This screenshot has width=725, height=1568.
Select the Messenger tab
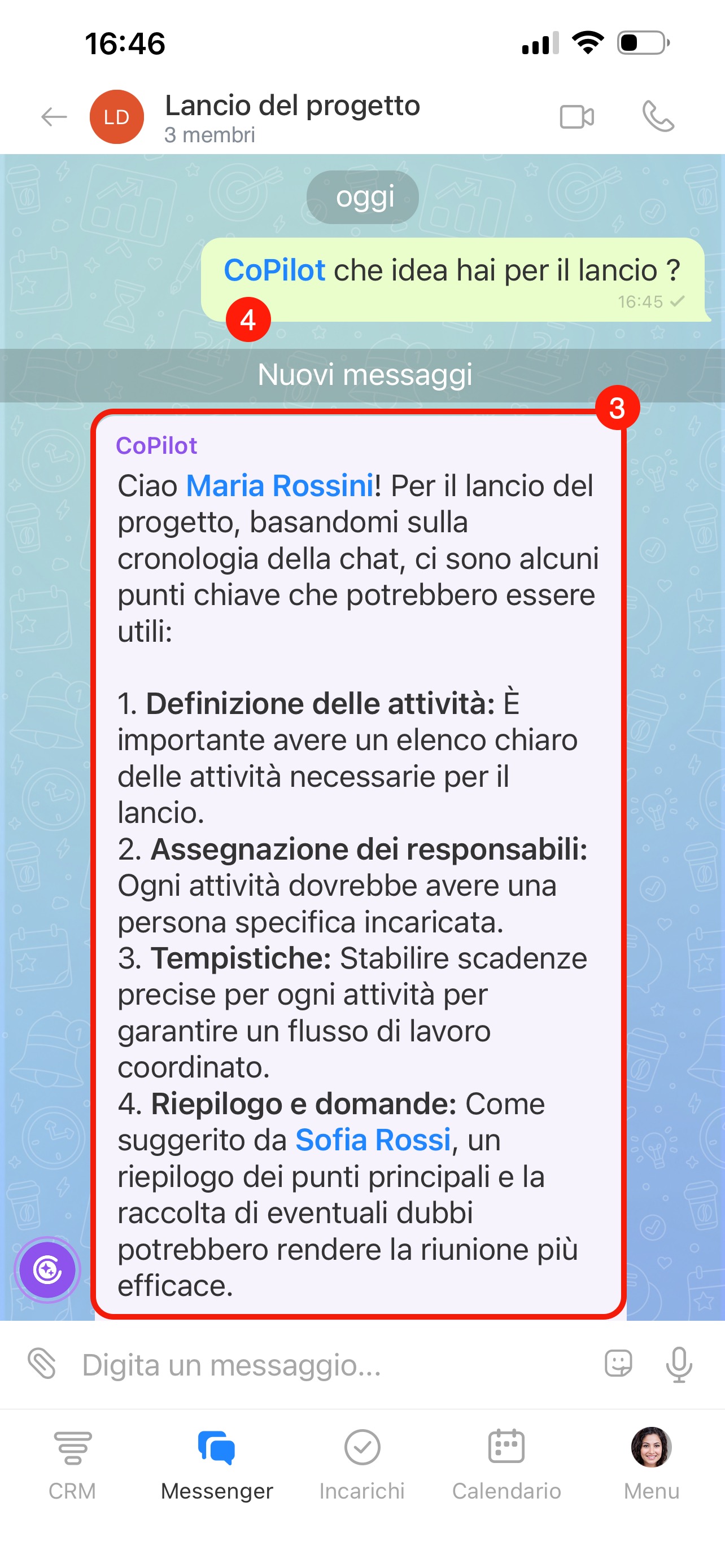pos(217,1465)
